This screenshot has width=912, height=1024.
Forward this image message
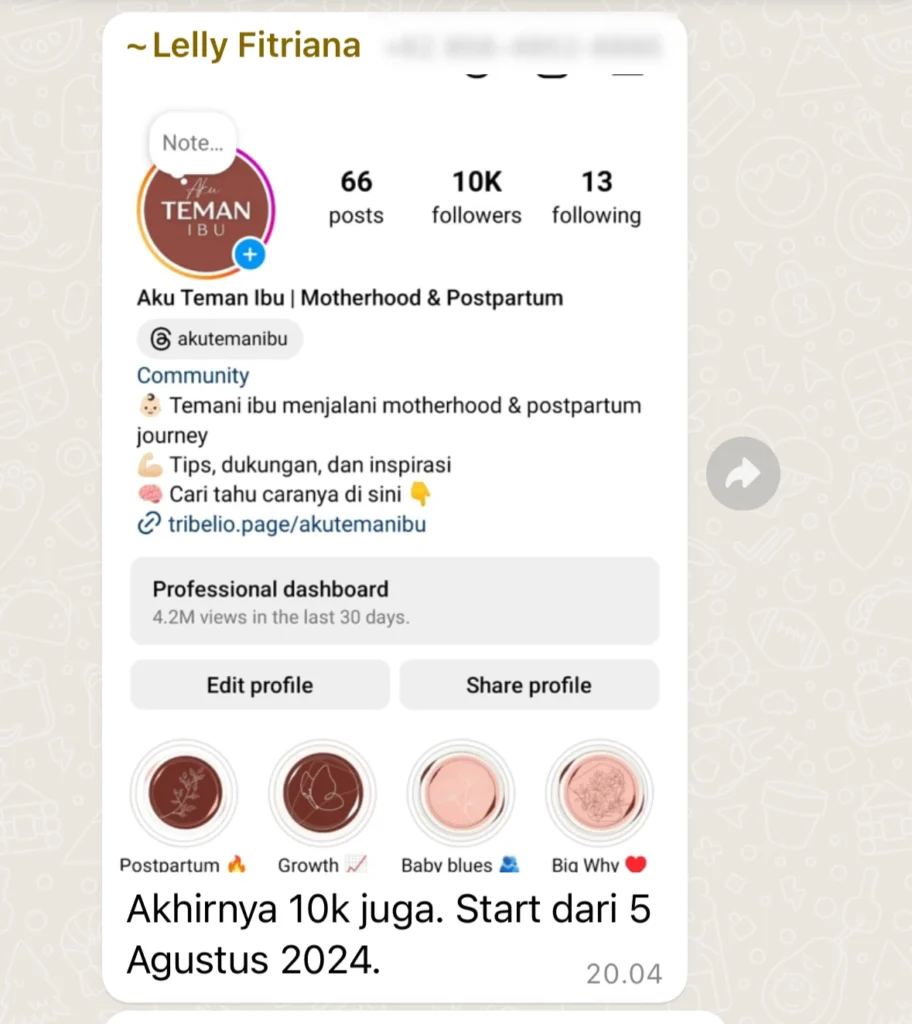tap(742, 473)
